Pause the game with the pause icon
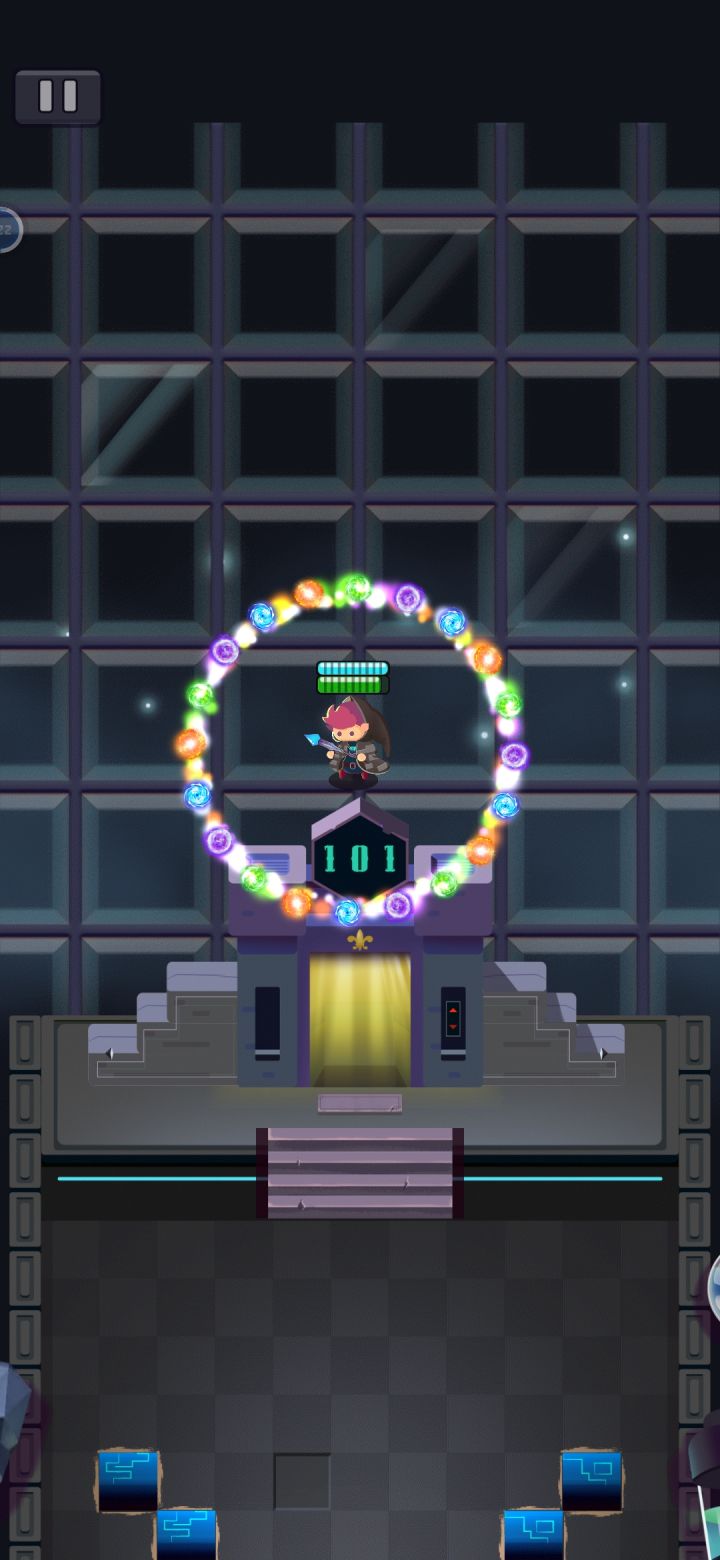 (x=57, y=96)
